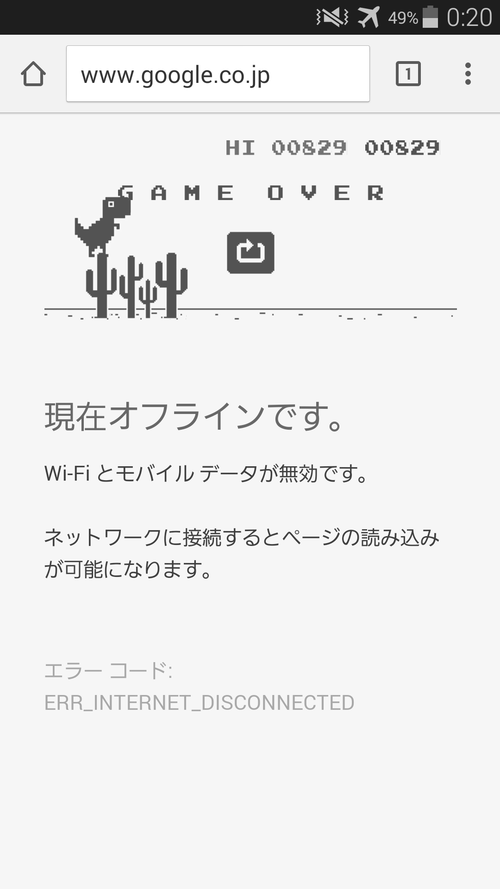Open the tab switcher showing 1 tab

coord(408,74)
